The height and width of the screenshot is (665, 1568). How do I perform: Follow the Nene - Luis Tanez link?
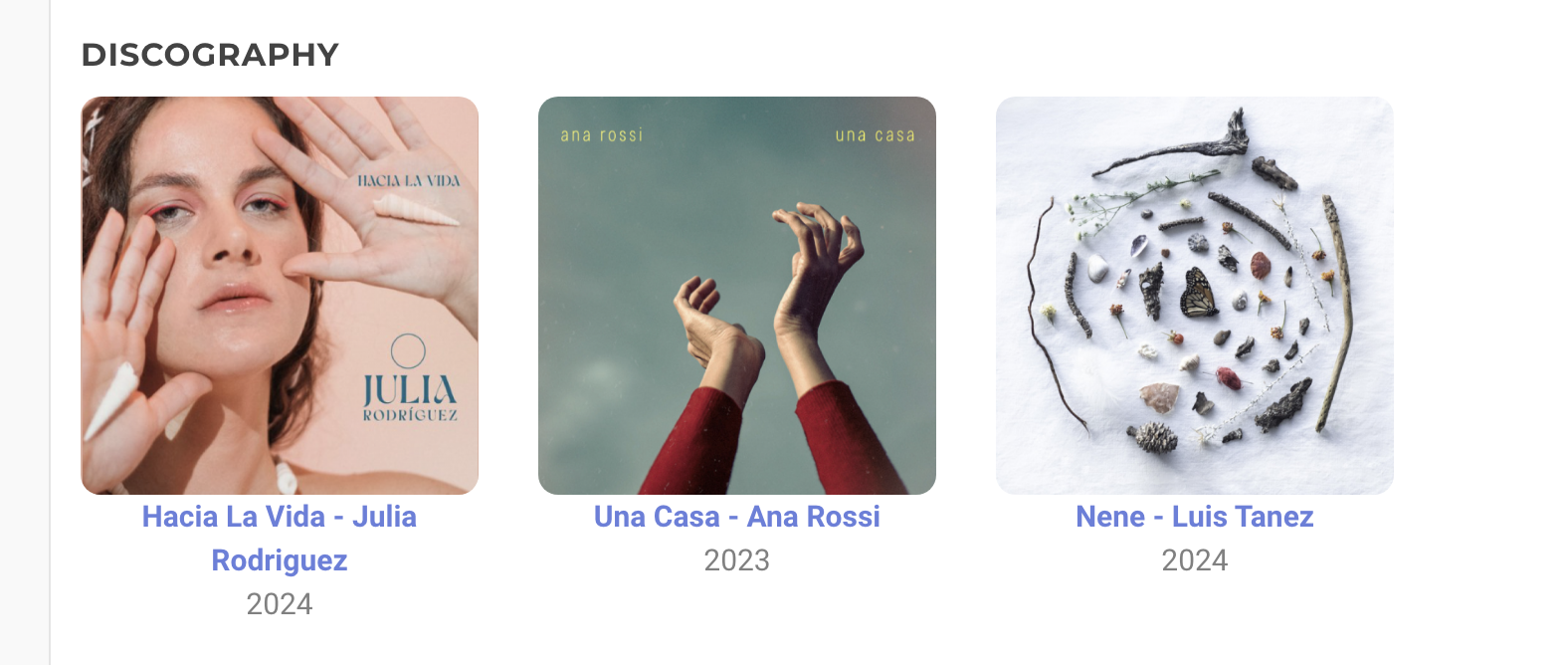tap(1195, 517)
